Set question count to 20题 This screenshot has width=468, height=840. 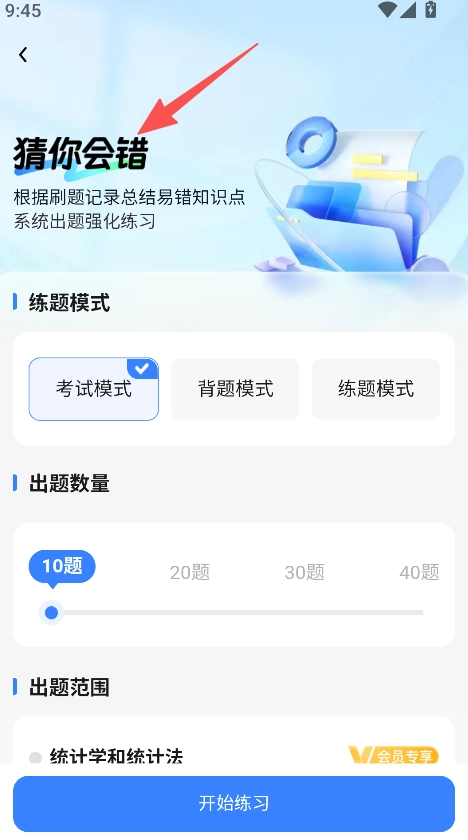pos(190,573)
